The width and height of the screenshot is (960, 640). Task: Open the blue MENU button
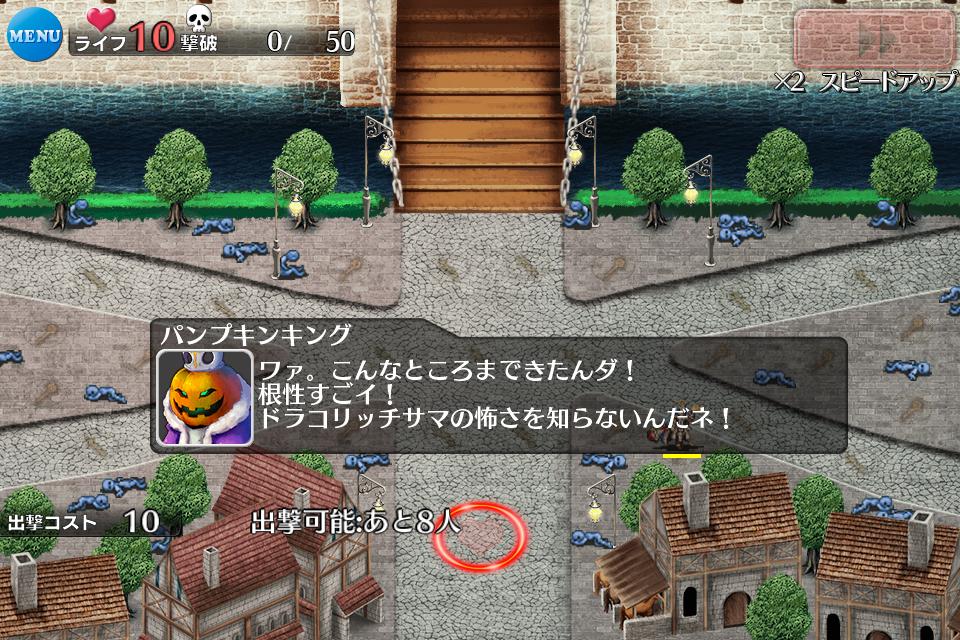[34, 35]
